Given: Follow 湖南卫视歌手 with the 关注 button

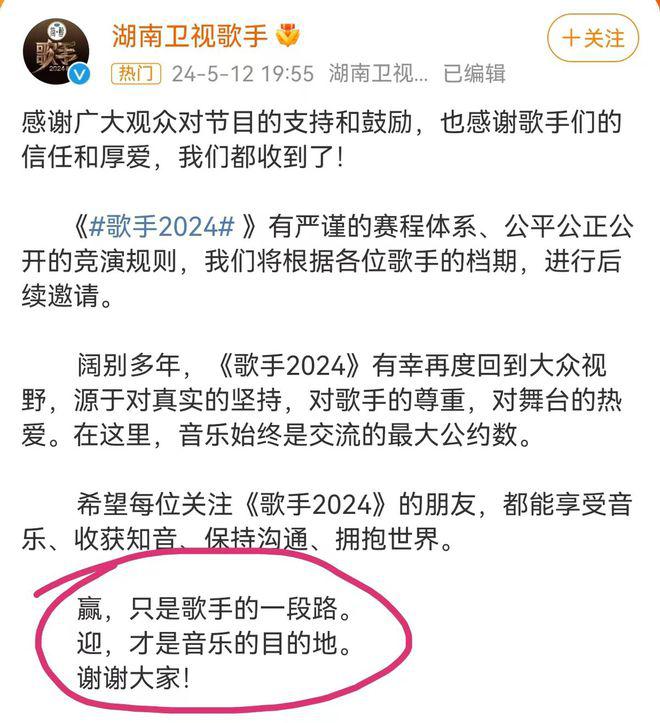Looking at the screenshot, I should pyautogui.click(x=593, y=38).
